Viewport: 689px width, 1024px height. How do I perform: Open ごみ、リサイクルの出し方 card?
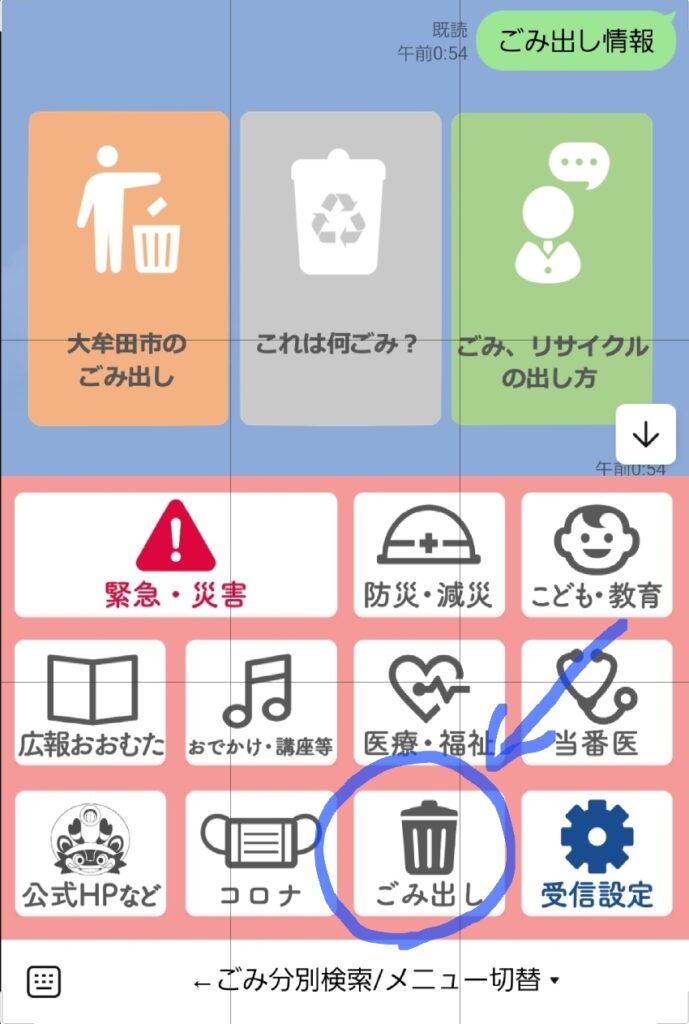click(551, 268)
